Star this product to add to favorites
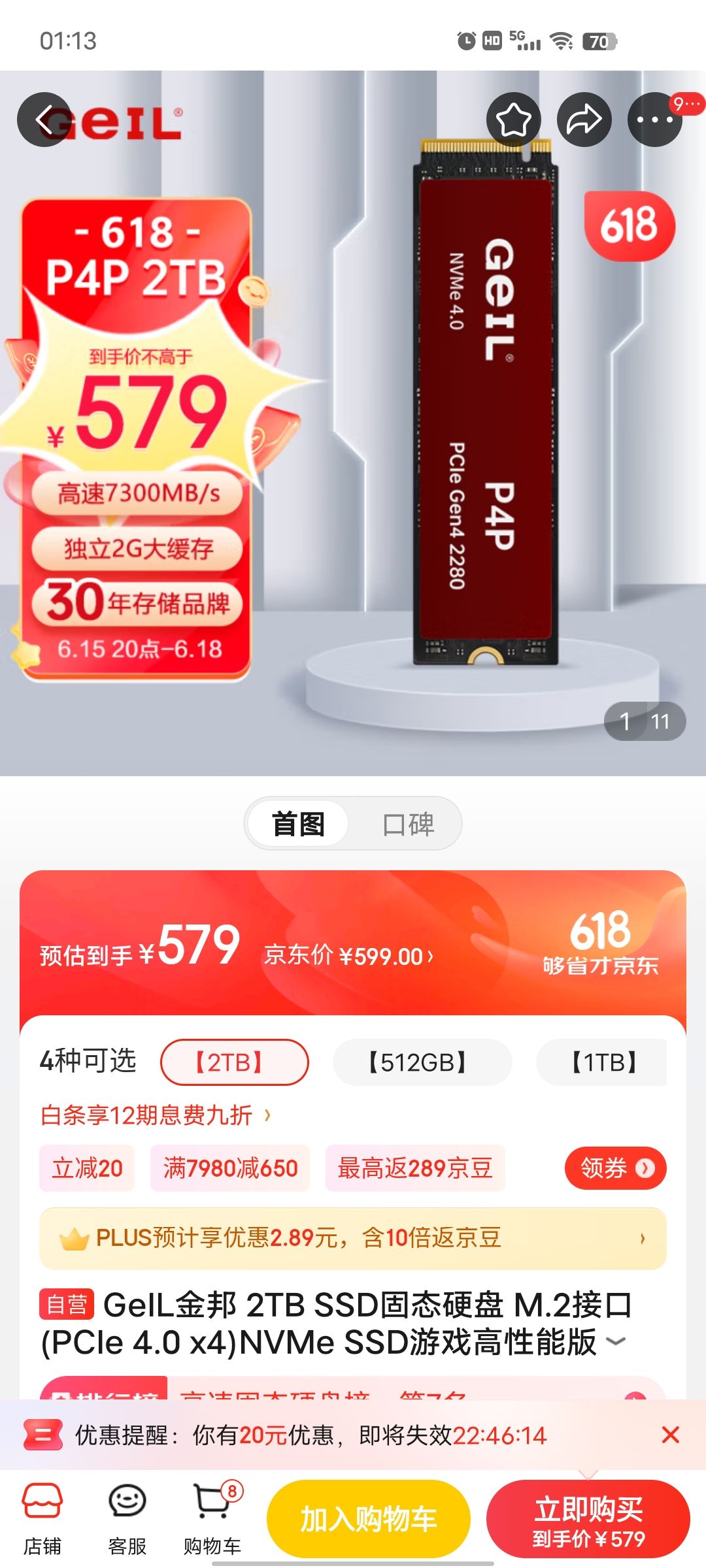 514,120
